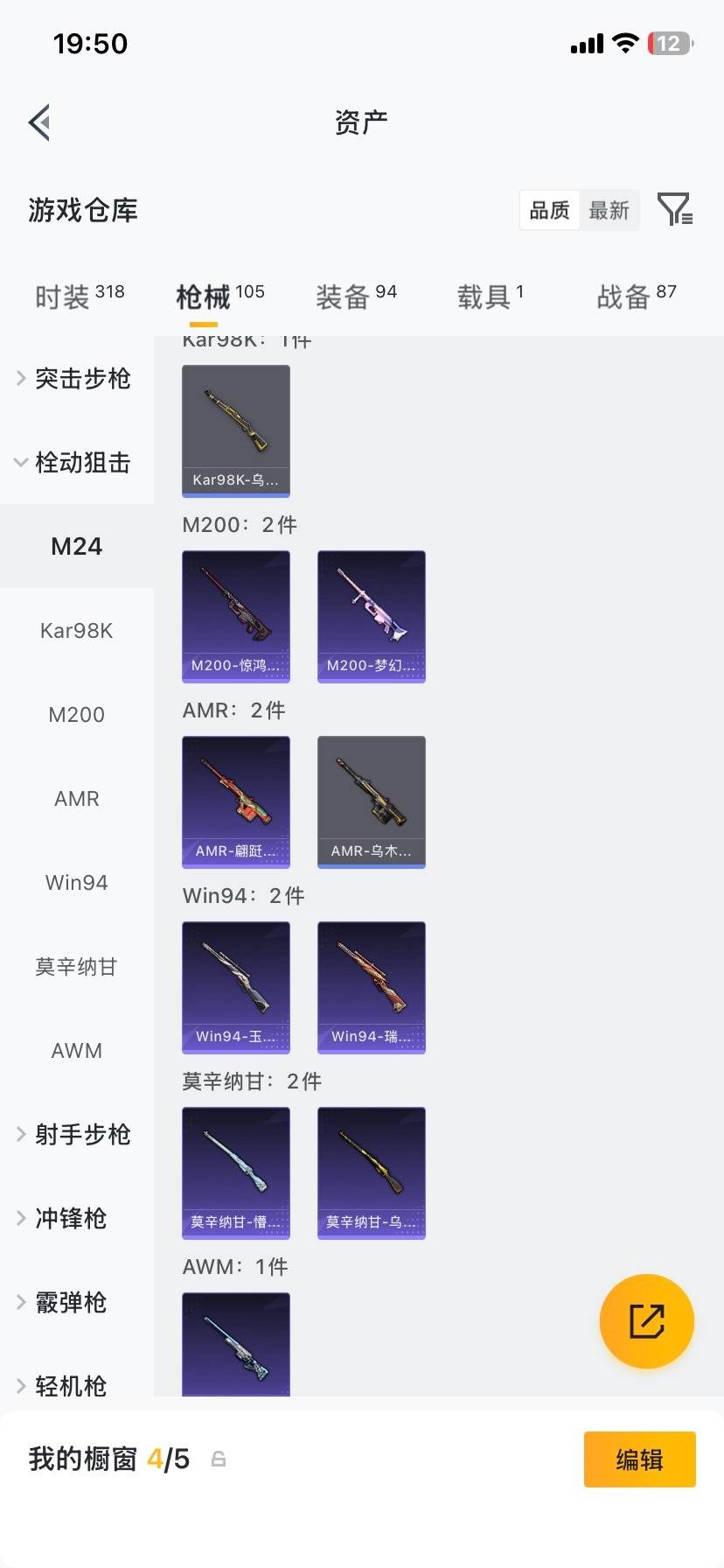This screenshot has width=724, height=1568.
Task: Open the 莫辛纳甘-乌 skin thumbnail
Action: point(371,1172)
